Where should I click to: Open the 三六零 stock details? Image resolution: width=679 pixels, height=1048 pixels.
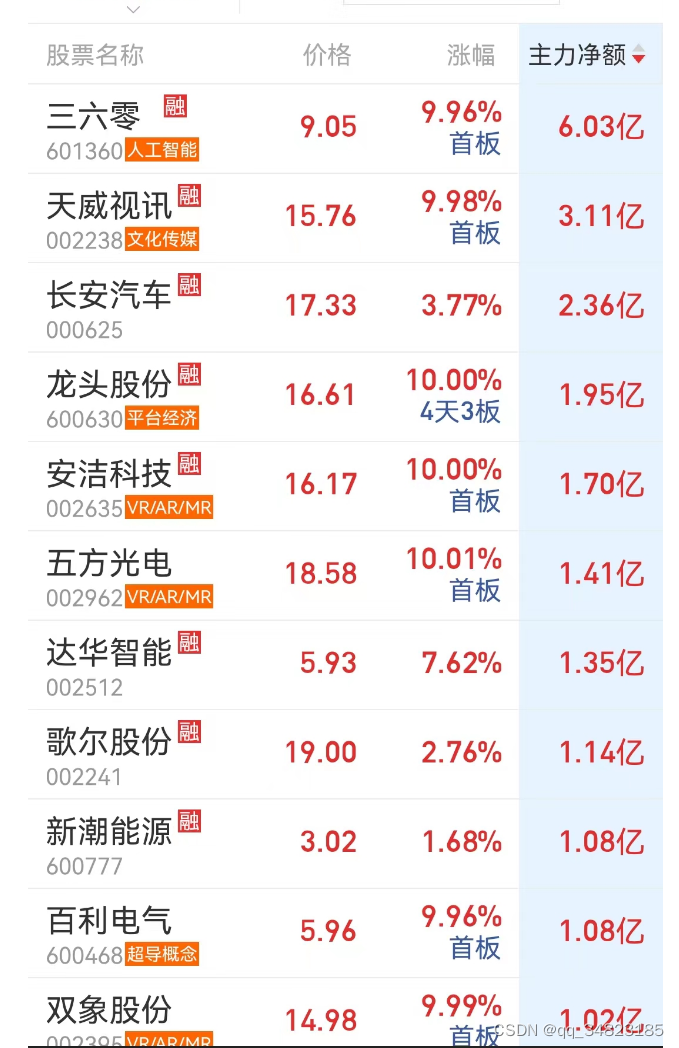[94, 118]
